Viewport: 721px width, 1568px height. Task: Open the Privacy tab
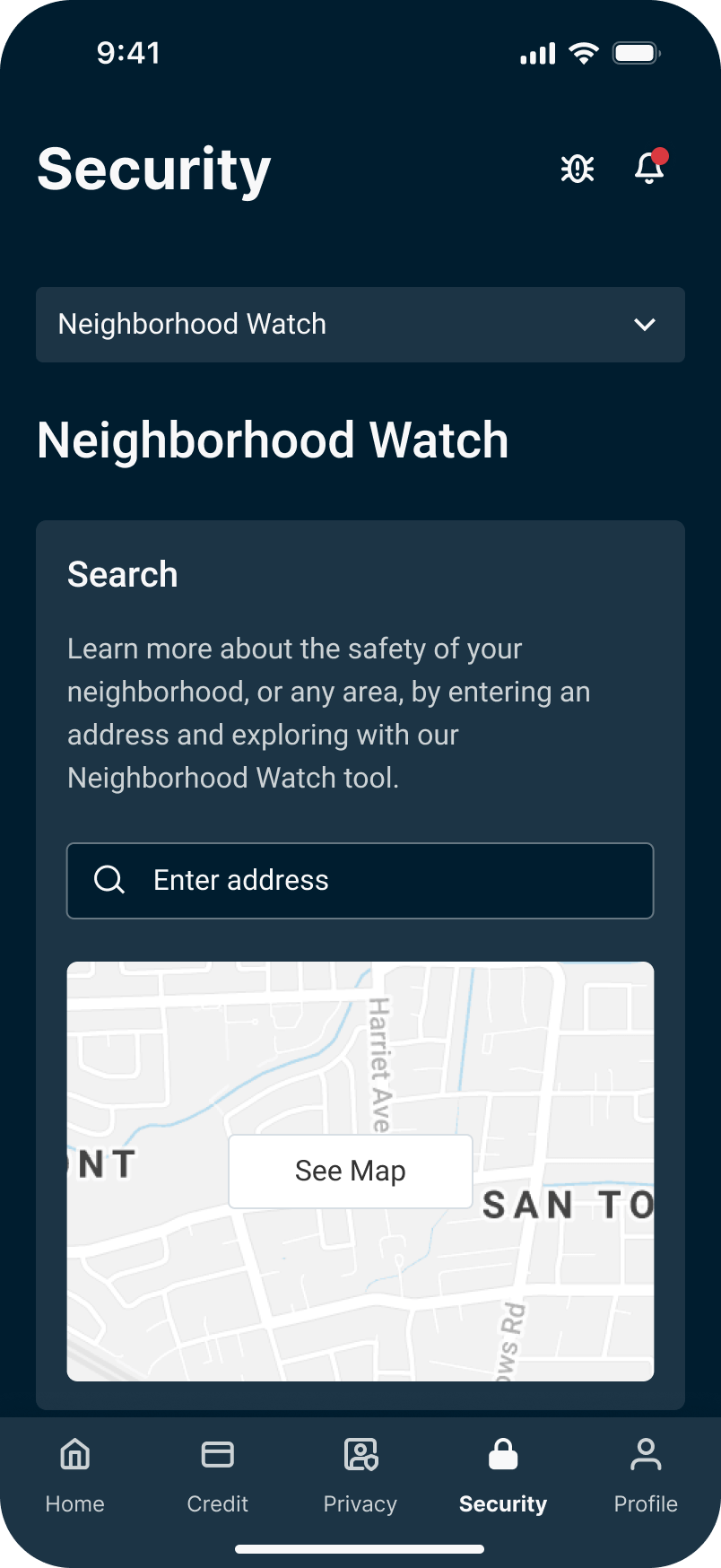360,1474
